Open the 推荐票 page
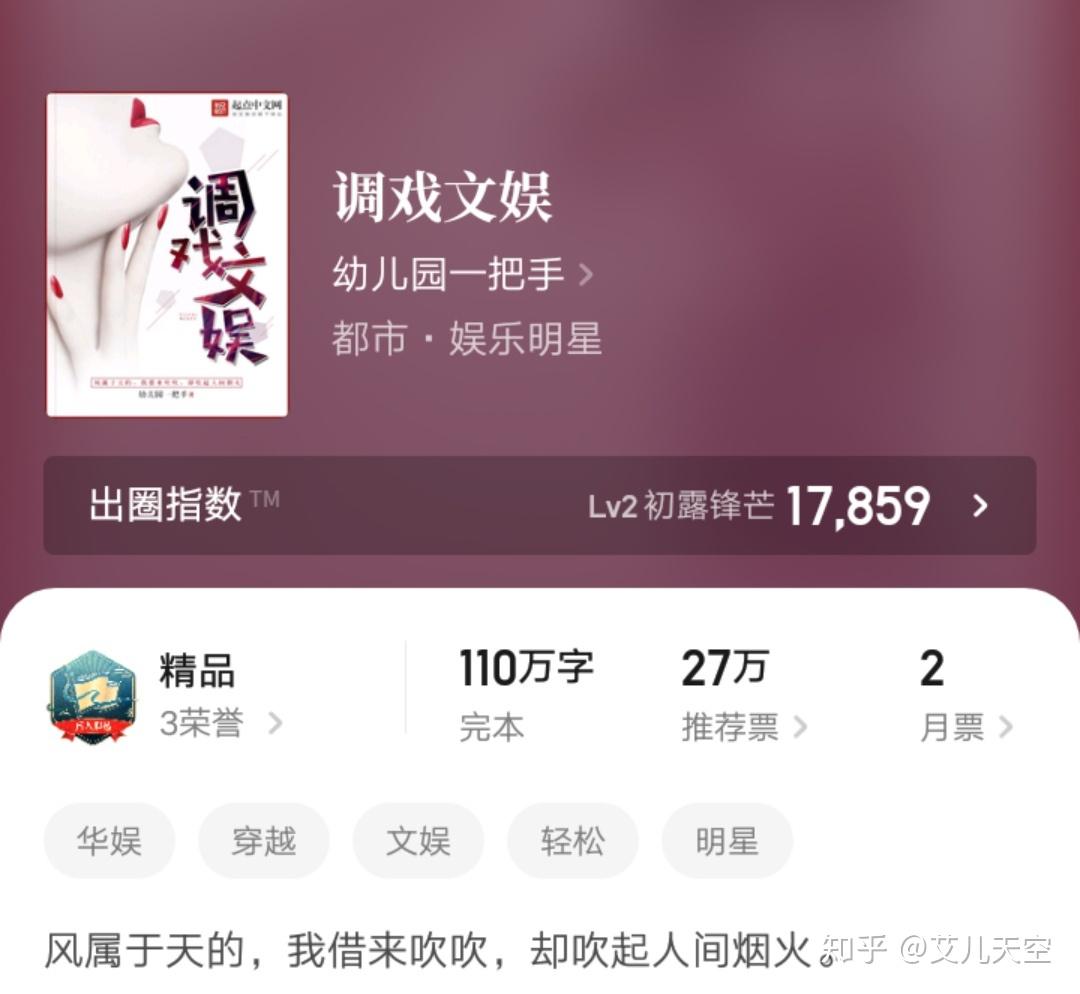The image size is (1080, 994). [743, 727]
